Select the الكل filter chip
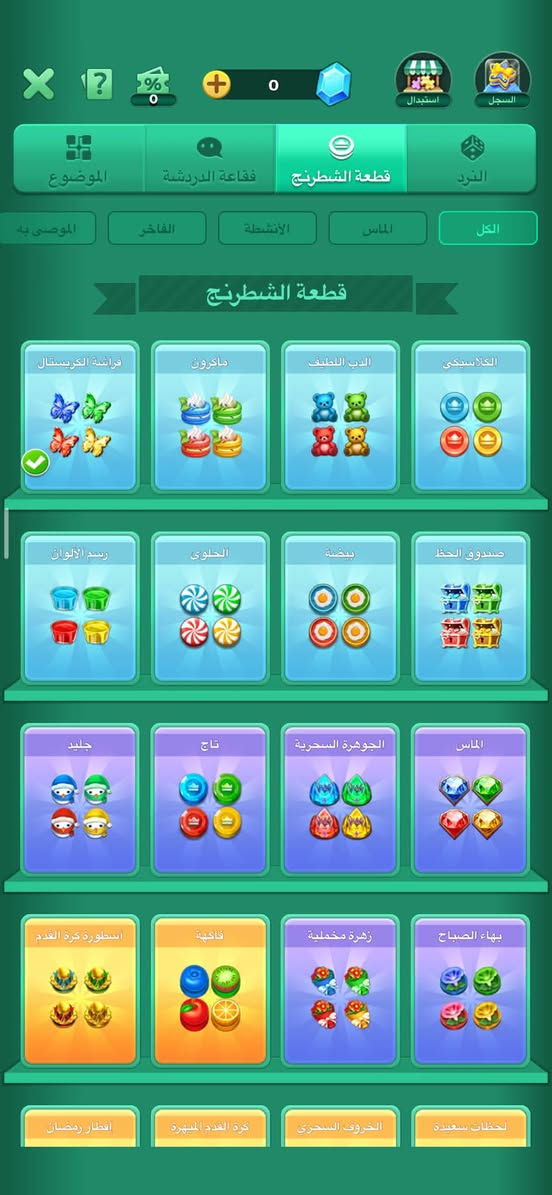Viewport: 552px width, 1195px height. 488,228
